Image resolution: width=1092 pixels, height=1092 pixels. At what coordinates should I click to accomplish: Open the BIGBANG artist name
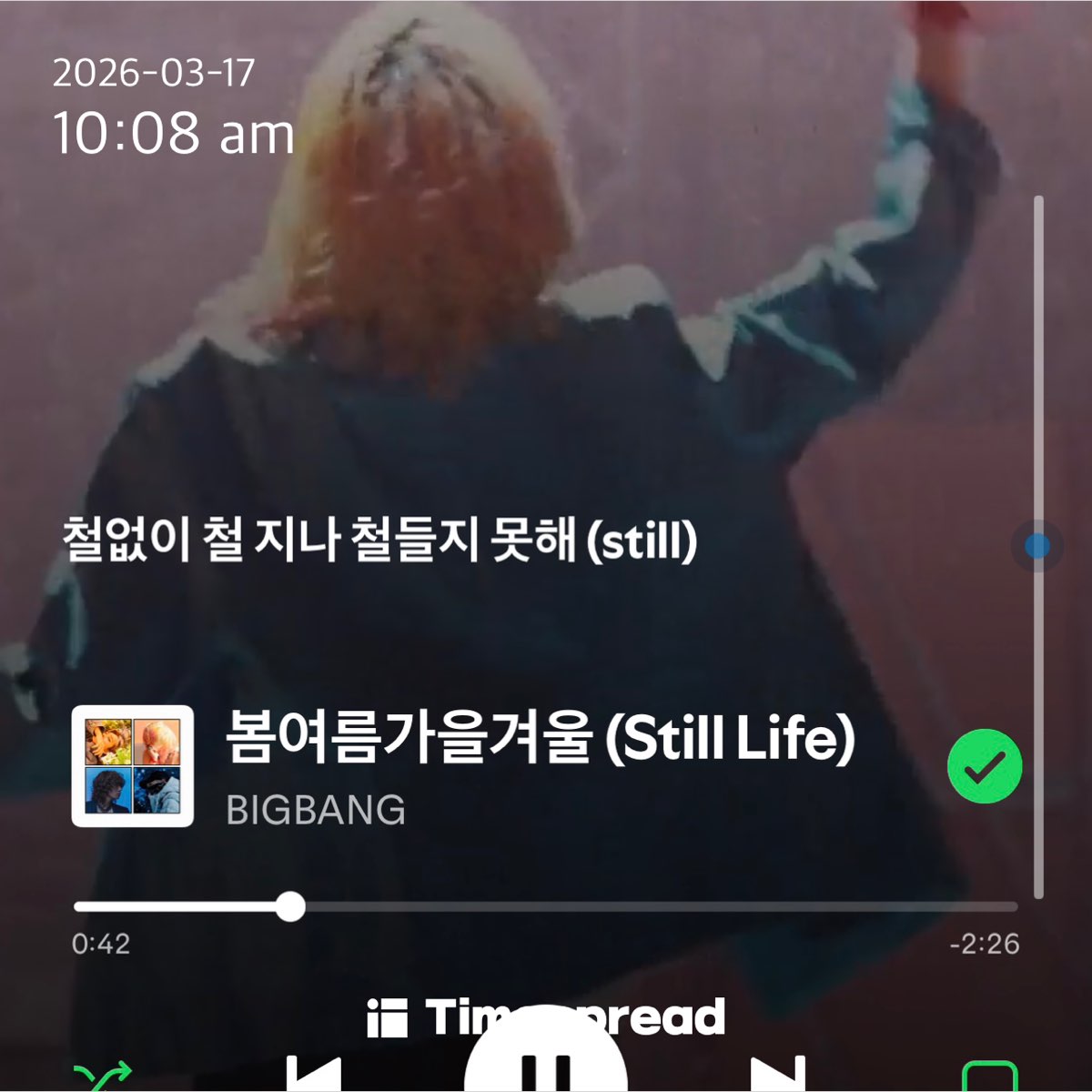point(315,810)
